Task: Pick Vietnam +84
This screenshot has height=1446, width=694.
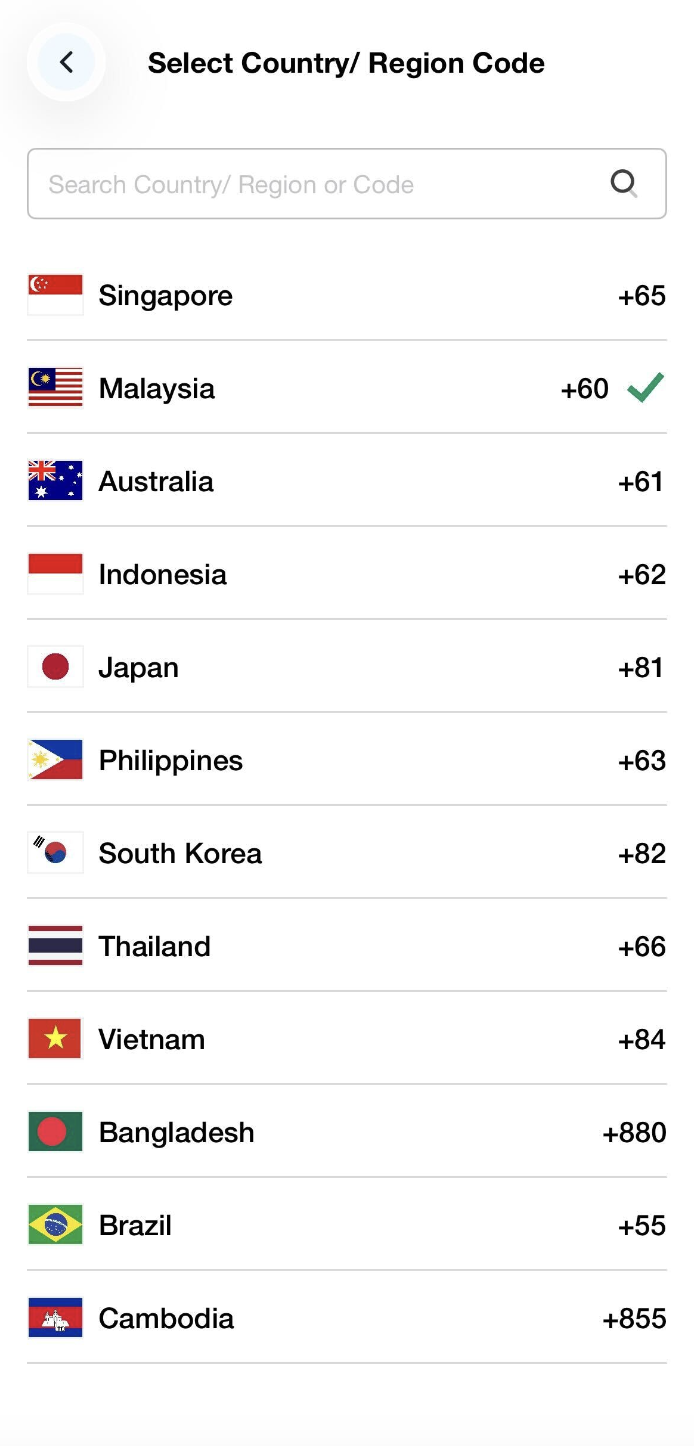Action: click(346, 1039)
